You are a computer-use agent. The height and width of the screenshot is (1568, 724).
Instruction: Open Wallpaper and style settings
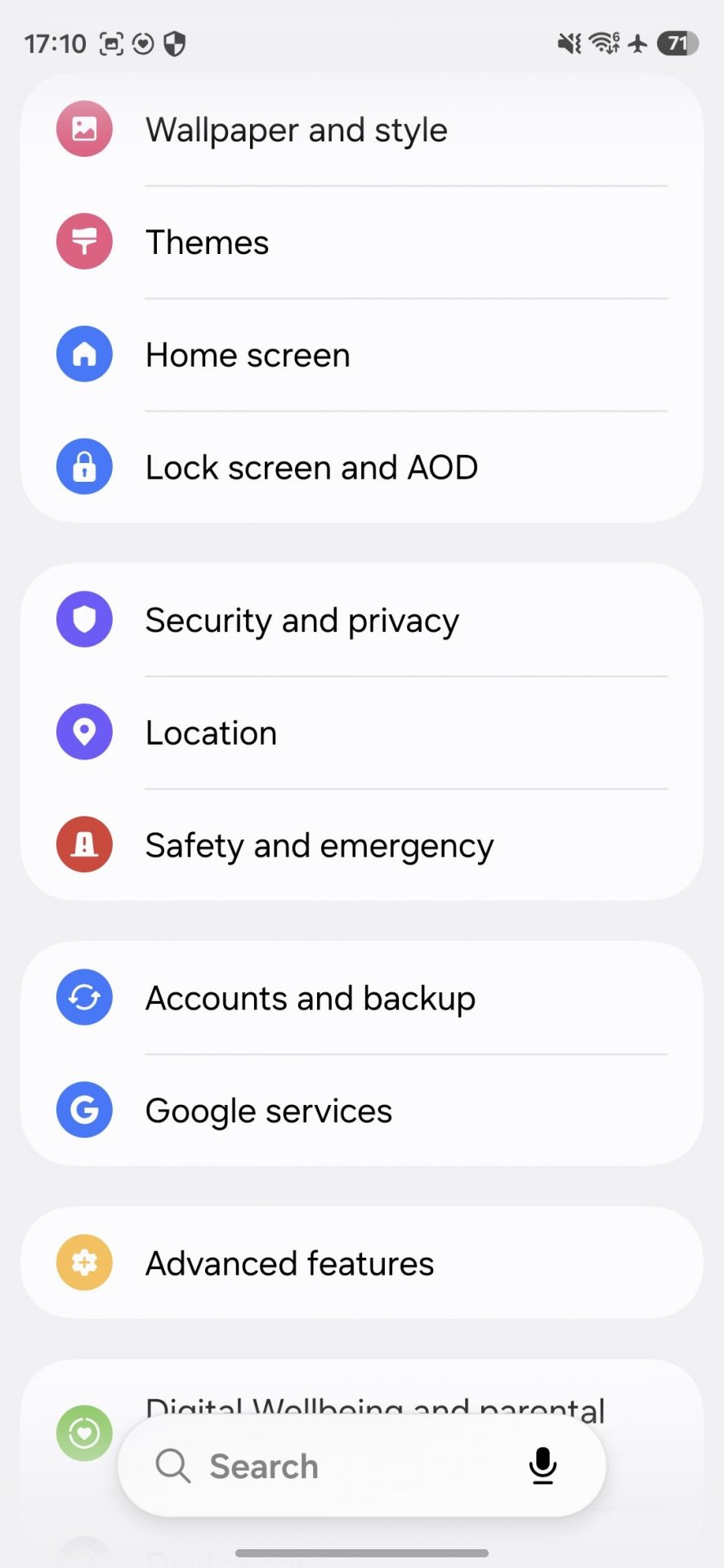click(x=296, y=130)
